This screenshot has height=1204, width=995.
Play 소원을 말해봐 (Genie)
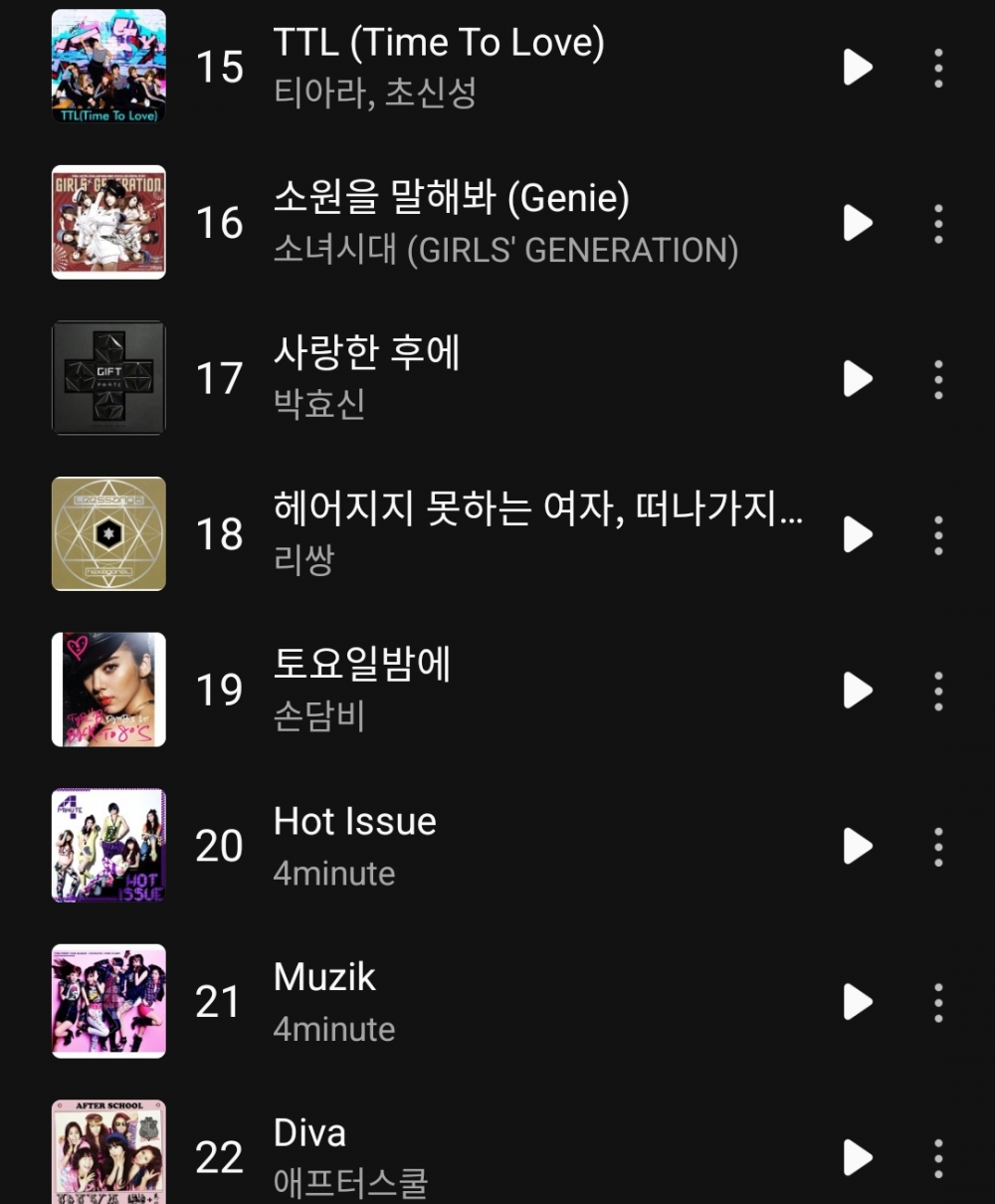pos(857,223)
